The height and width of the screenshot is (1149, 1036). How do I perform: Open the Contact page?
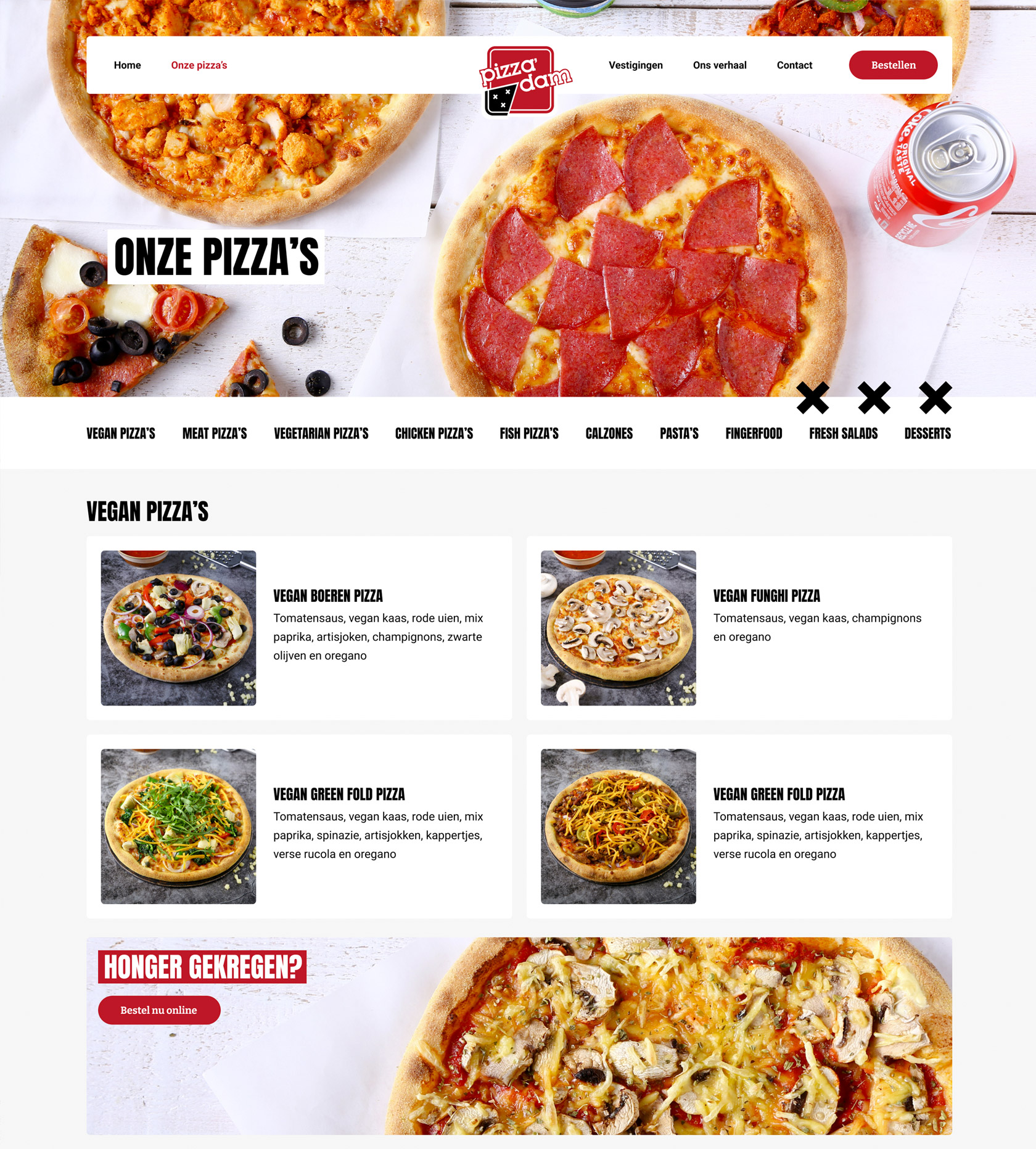click(x=794, y=65)
